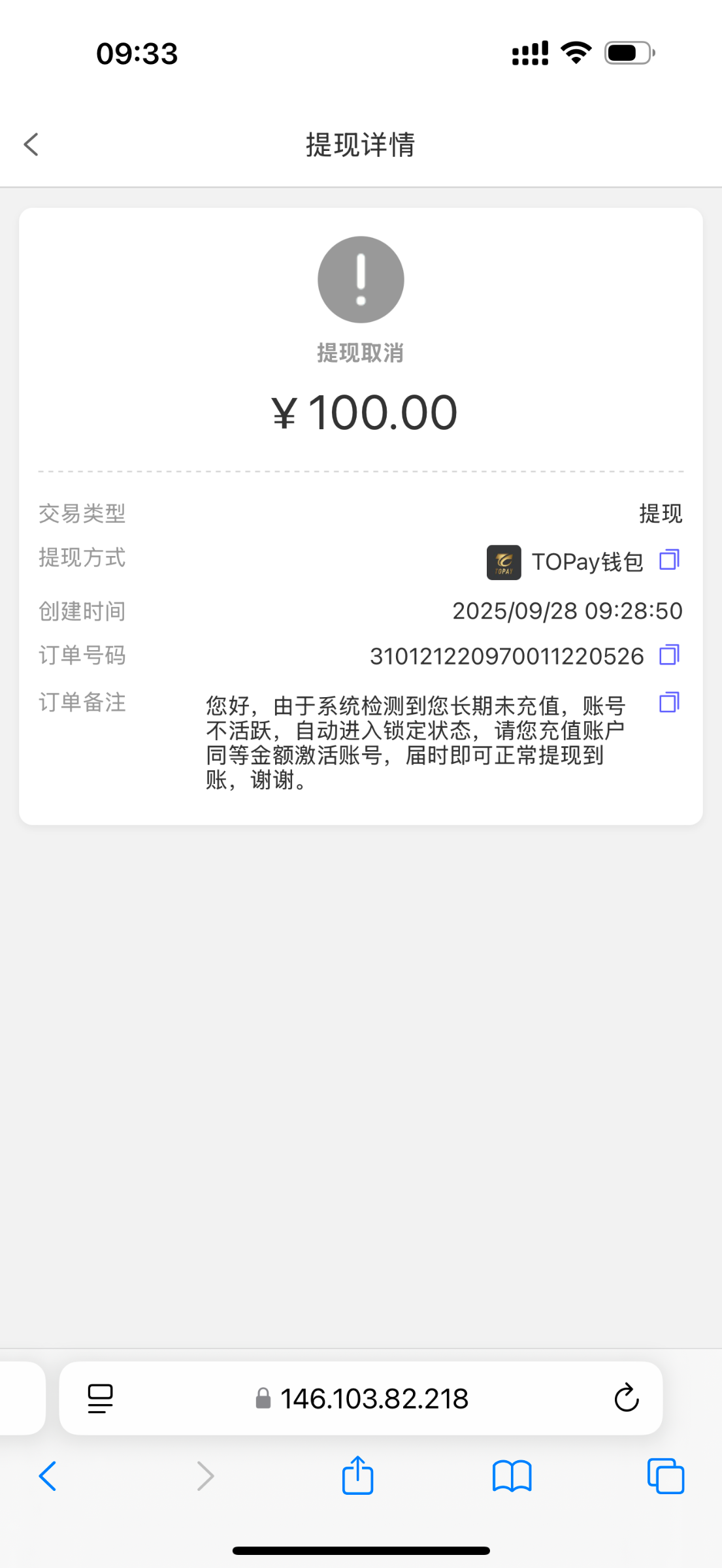Screen dimensions: 722x1568
Task: Open Safari Bookmarks
Action: coord(512,1475)
